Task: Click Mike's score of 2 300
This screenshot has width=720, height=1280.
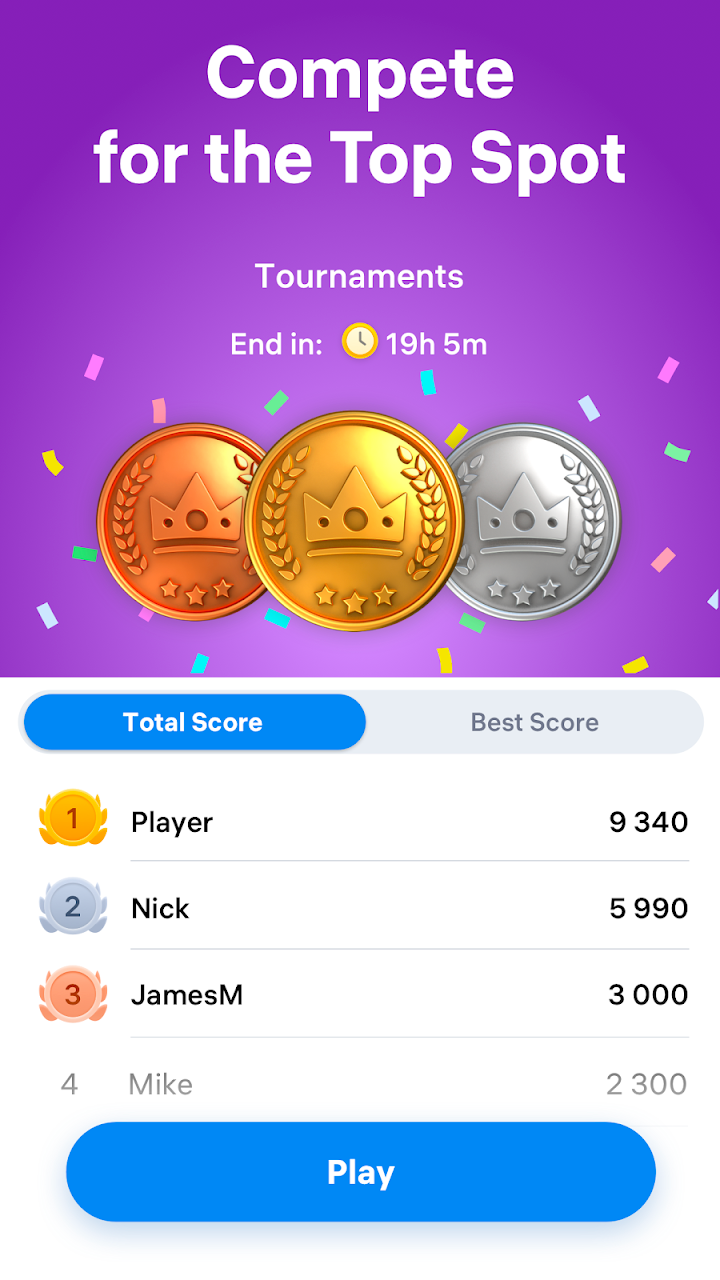Action: click(x=648, y=1084)
